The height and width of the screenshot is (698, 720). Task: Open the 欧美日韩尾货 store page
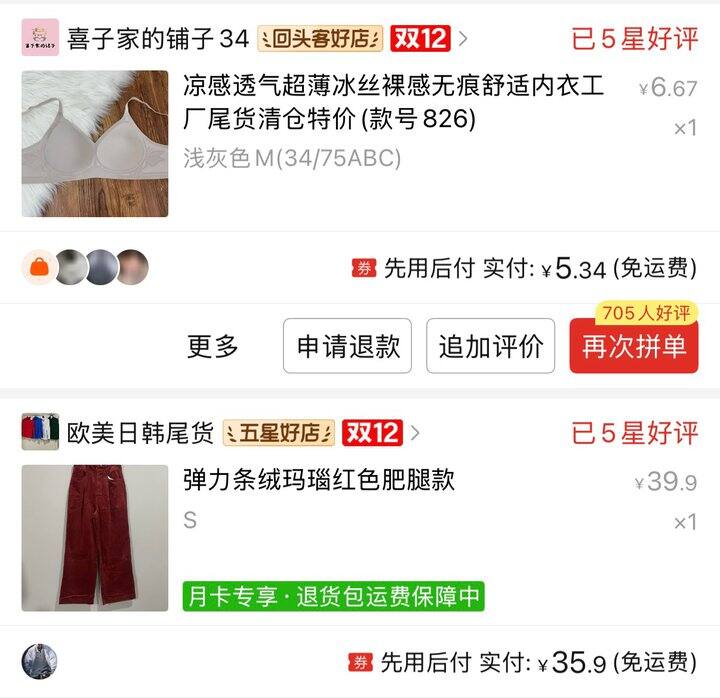pyautogui.click(x=140, y=433)
